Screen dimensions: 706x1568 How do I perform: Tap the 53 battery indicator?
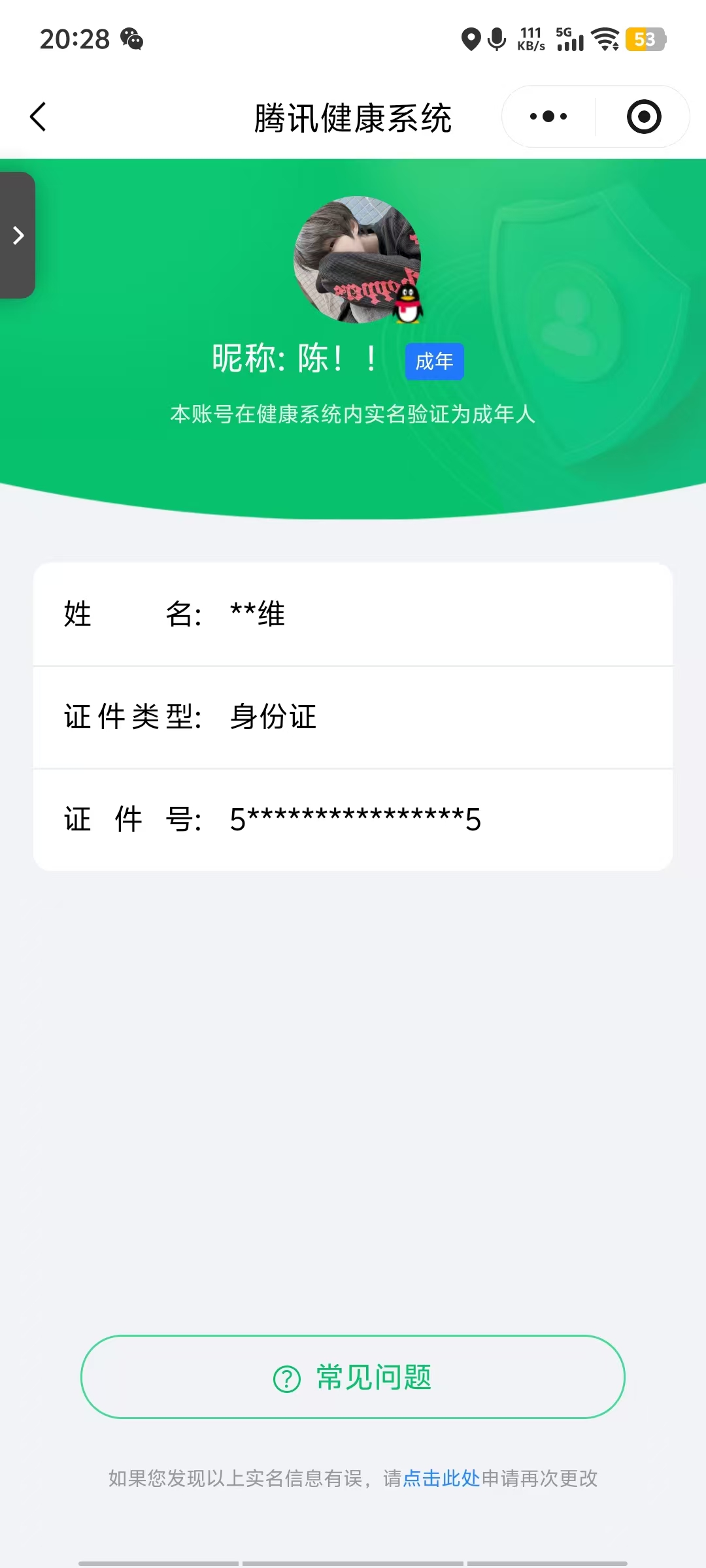tap(645, 41)
